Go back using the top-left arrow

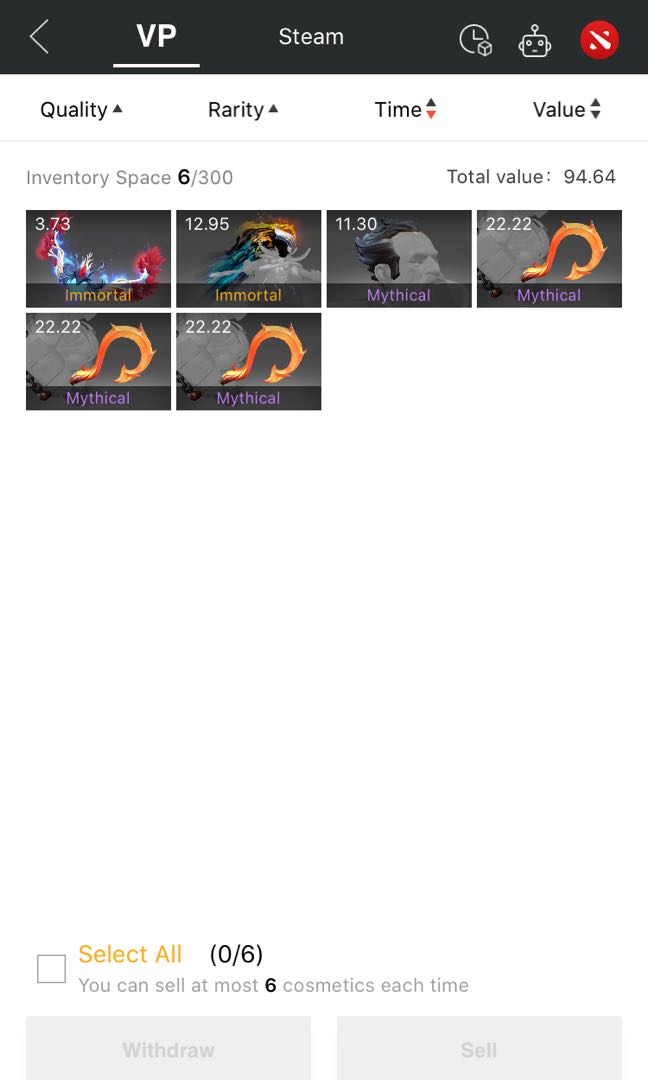click(x=39, y=37)
